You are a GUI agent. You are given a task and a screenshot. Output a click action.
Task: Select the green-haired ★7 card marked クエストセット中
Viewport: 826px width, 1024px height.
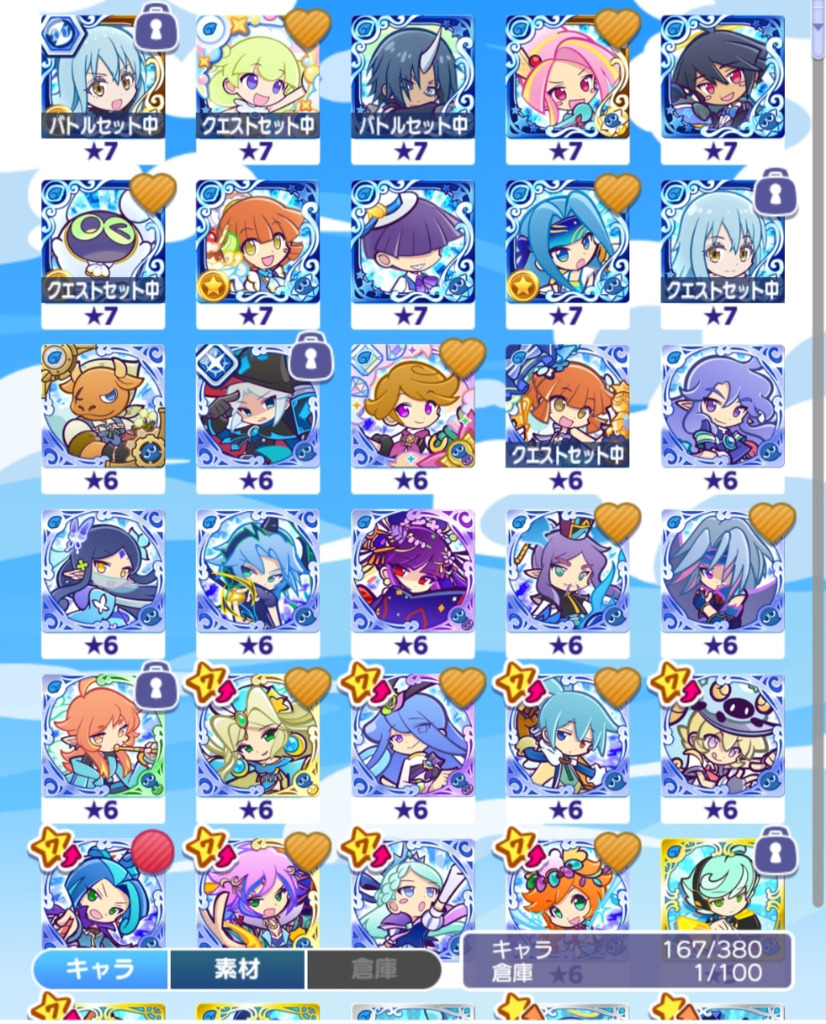[257, 78]
